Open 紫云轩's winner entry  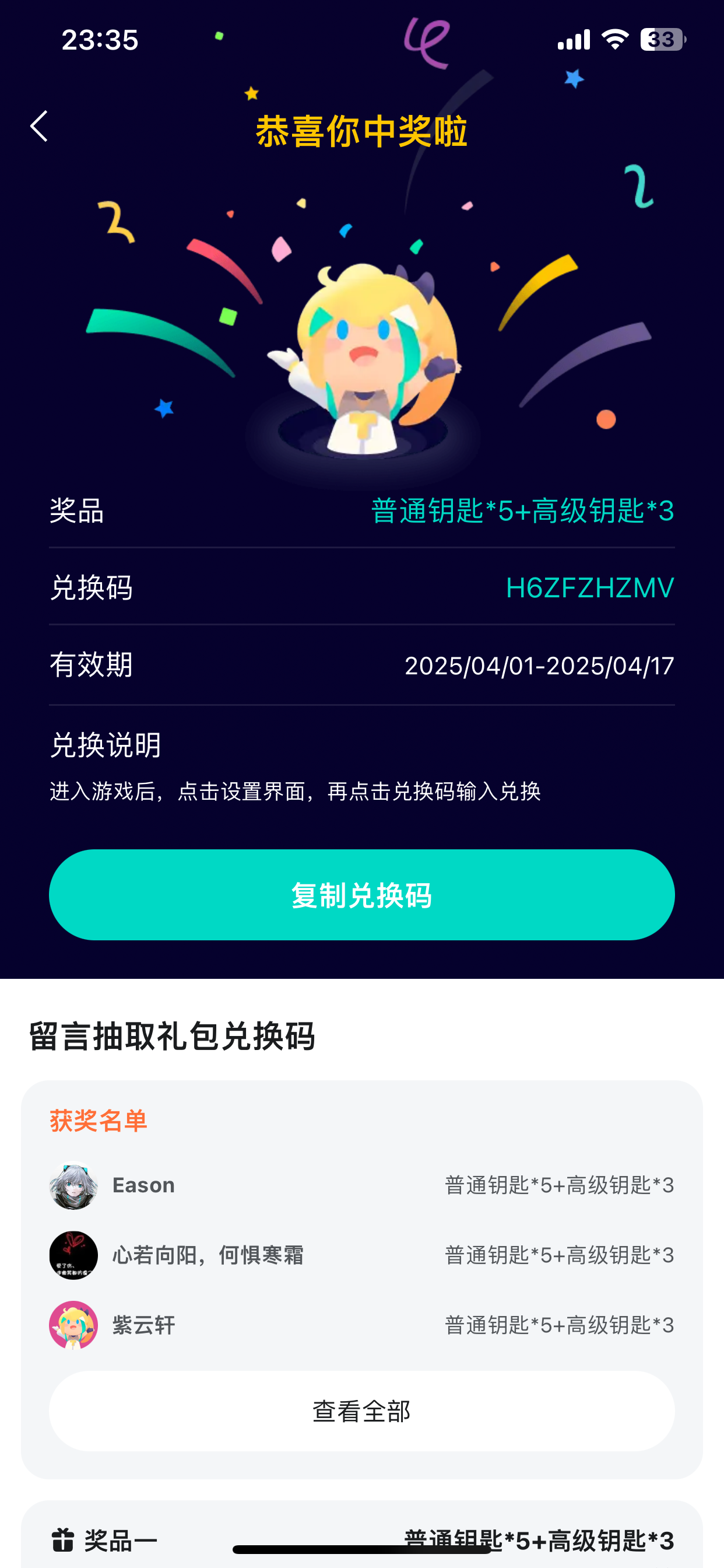pyautogui.click(x=361, y=1325)
